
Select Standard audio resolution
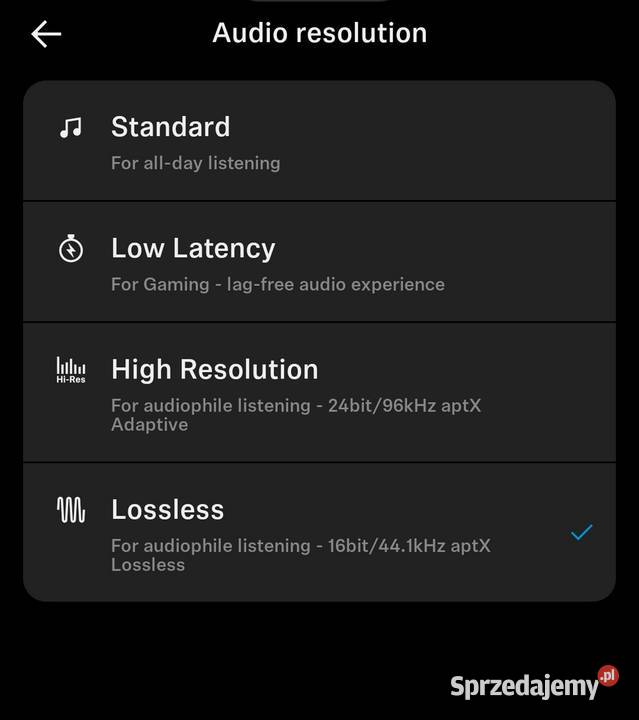[x=319, y=142]
